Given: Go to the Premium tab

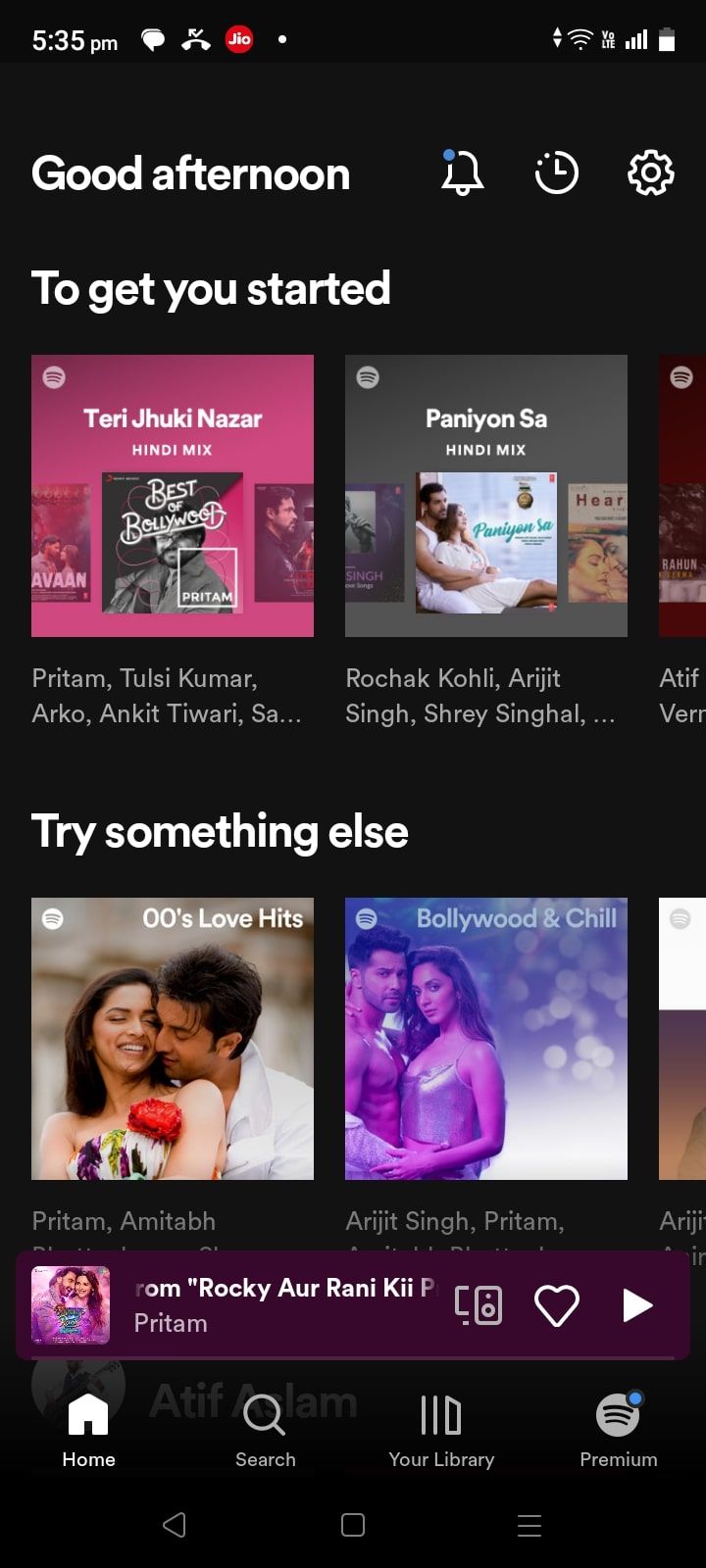Looking at the screenshot, I should point(618,1430).
